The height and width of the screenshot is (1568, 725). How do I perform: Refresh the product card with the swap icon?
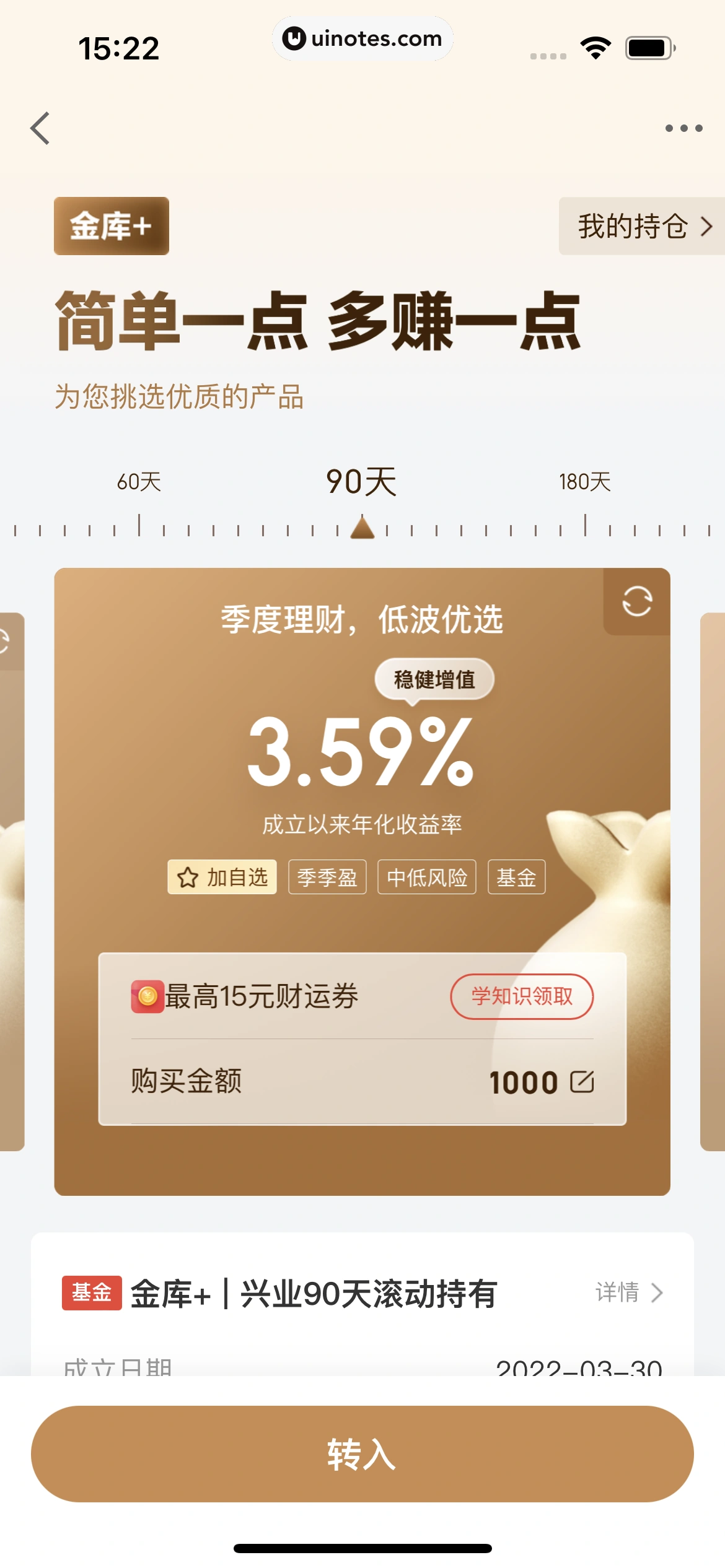(x=637, y=601)
